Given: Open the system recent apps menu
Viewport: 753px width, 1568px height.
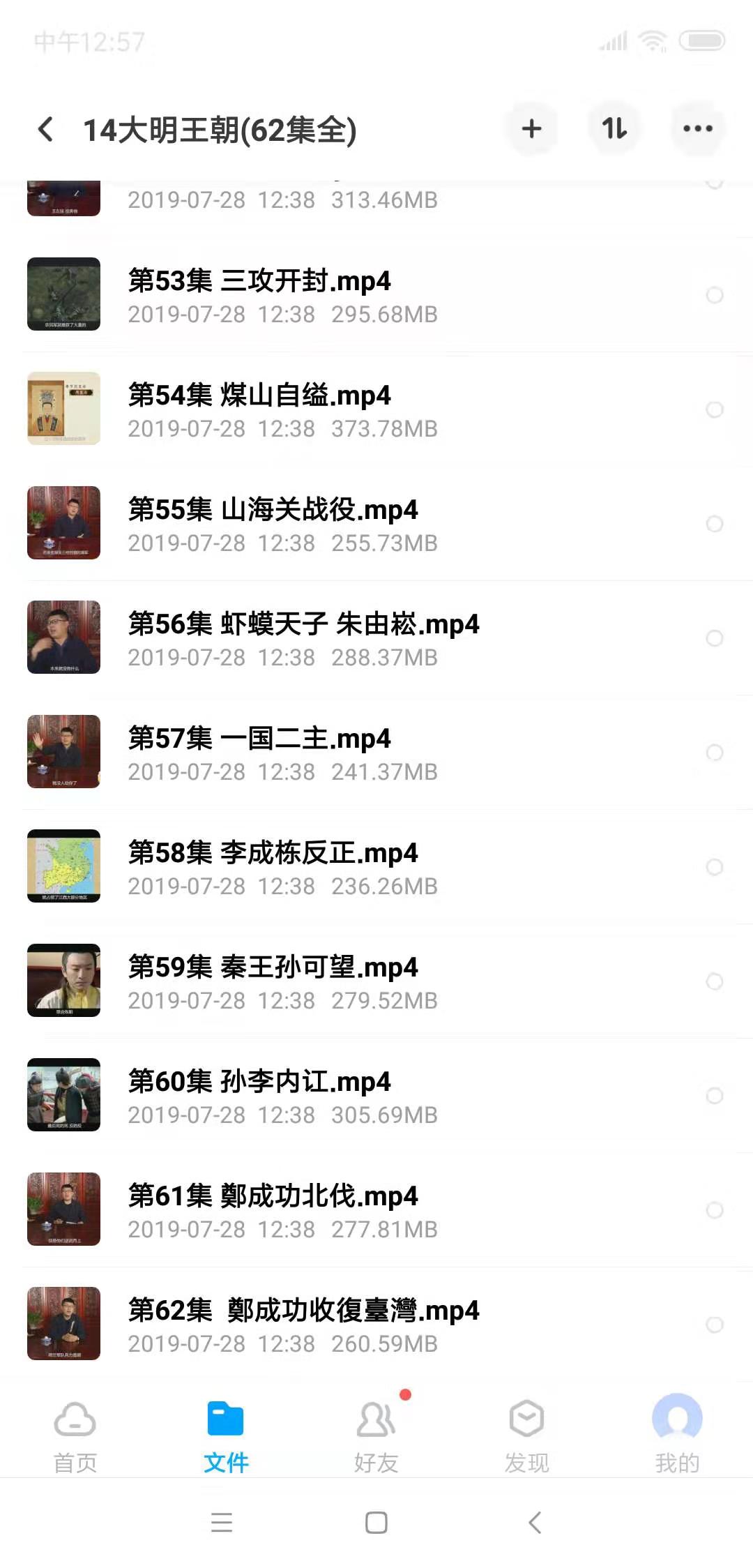Looking at the screenshot, I should pyautogui.click(x=222, y=1522).
